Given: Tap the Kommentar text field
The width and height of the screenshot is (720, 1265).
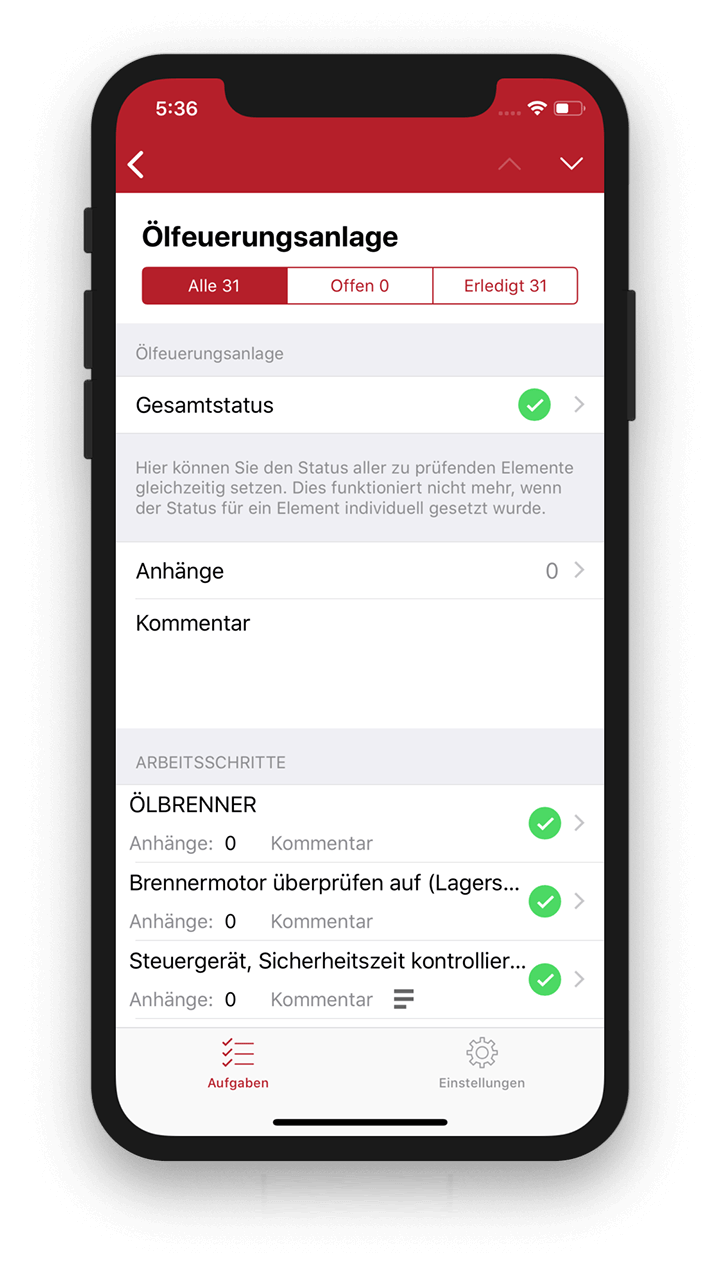Looking at the screenshot, I should pos(359,660).
